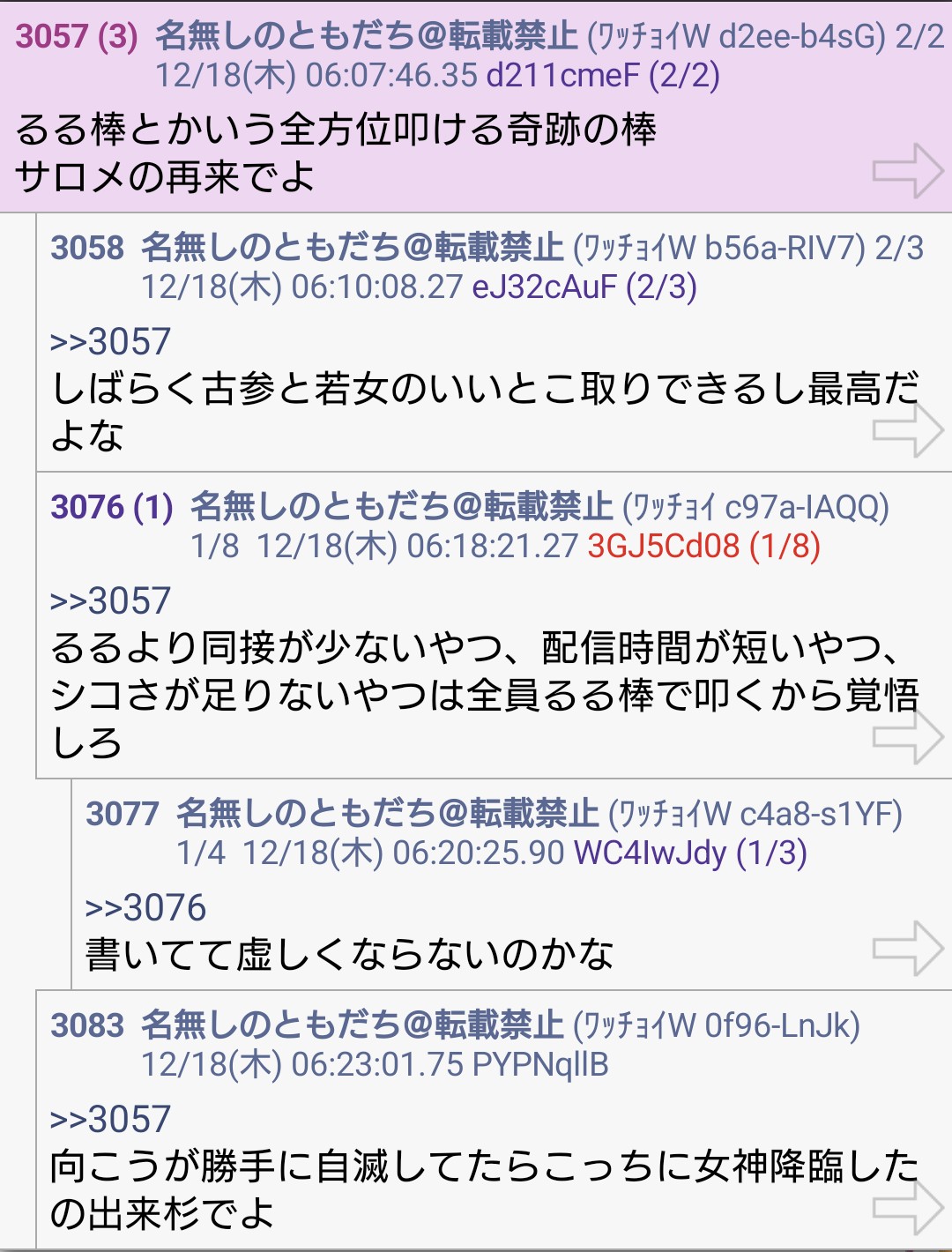The image size is (952, 1252).
Task: Select post number 3083
Action: (87, 1026)
